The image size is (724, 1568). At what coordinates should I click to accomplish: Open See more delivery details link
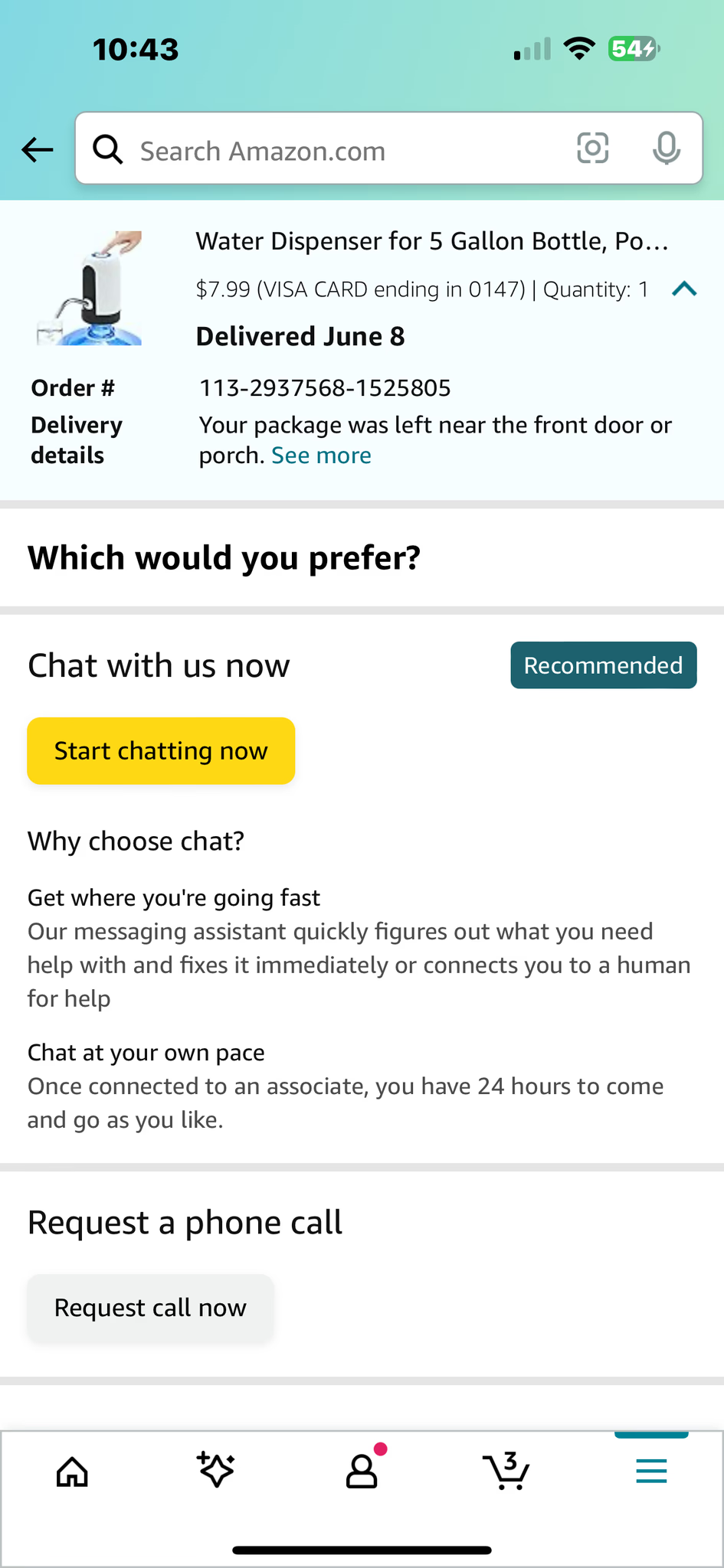[x=321, y=456]
